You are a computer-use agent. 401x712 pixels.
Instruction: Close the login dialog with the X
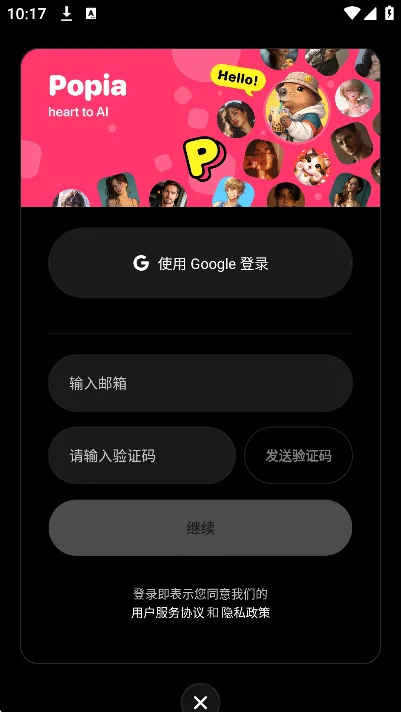pyautogui.click(x=200, y=702)
